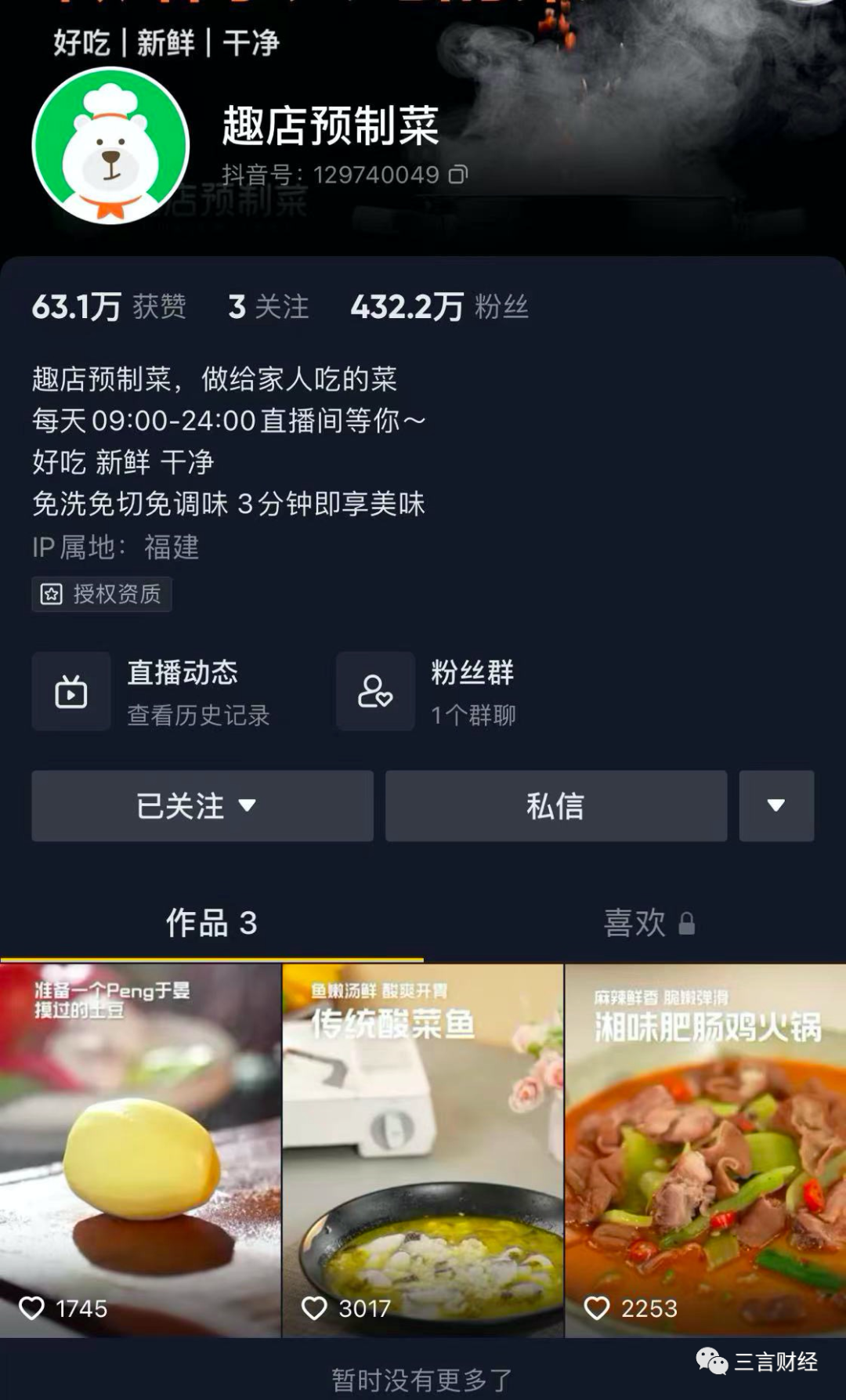
Task: Copy the Douyin ID 129740049
Action: tap(458, 175)
